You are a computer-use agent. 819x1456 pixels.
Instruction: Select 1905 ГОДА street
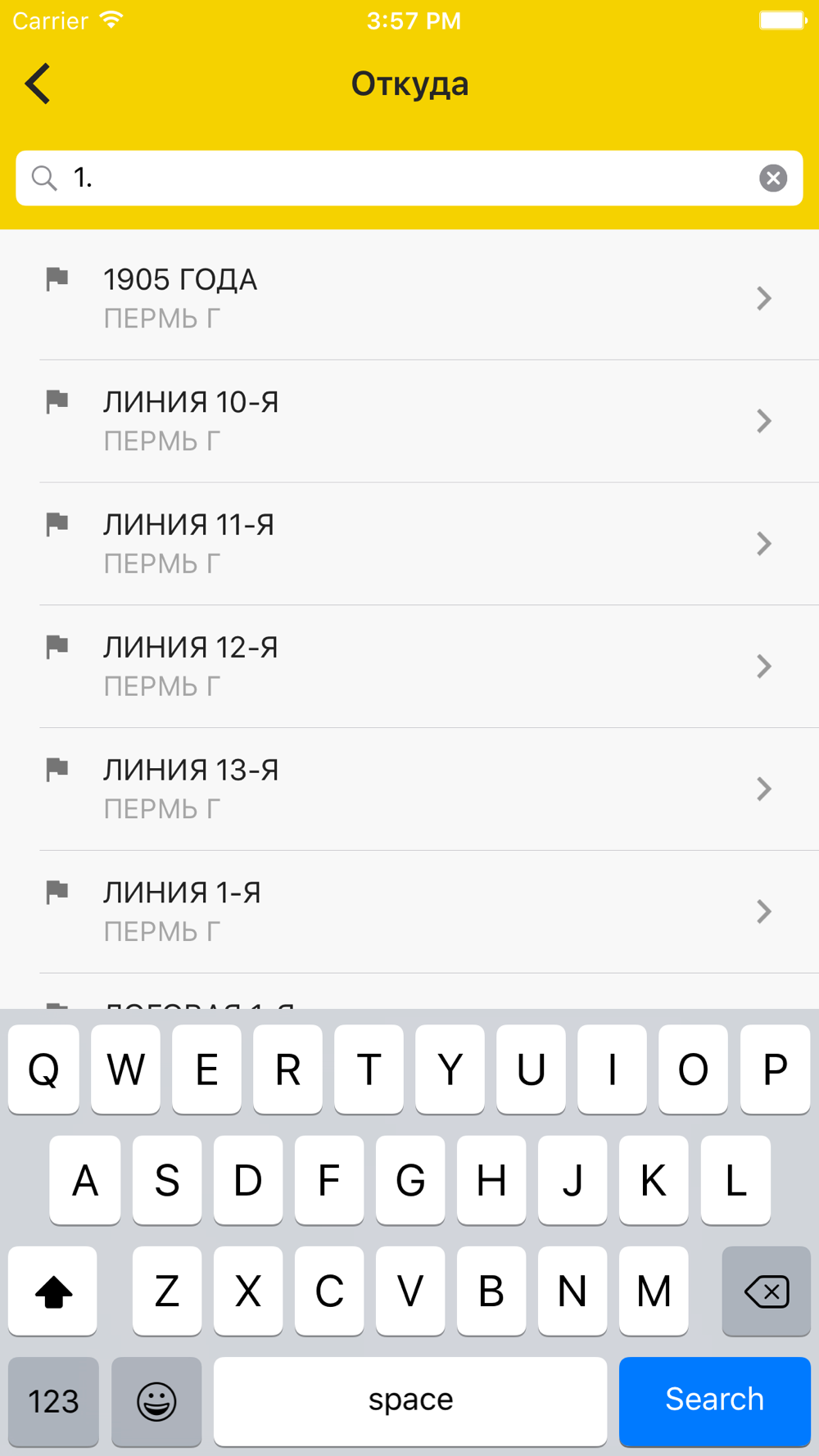click(409, 298)
